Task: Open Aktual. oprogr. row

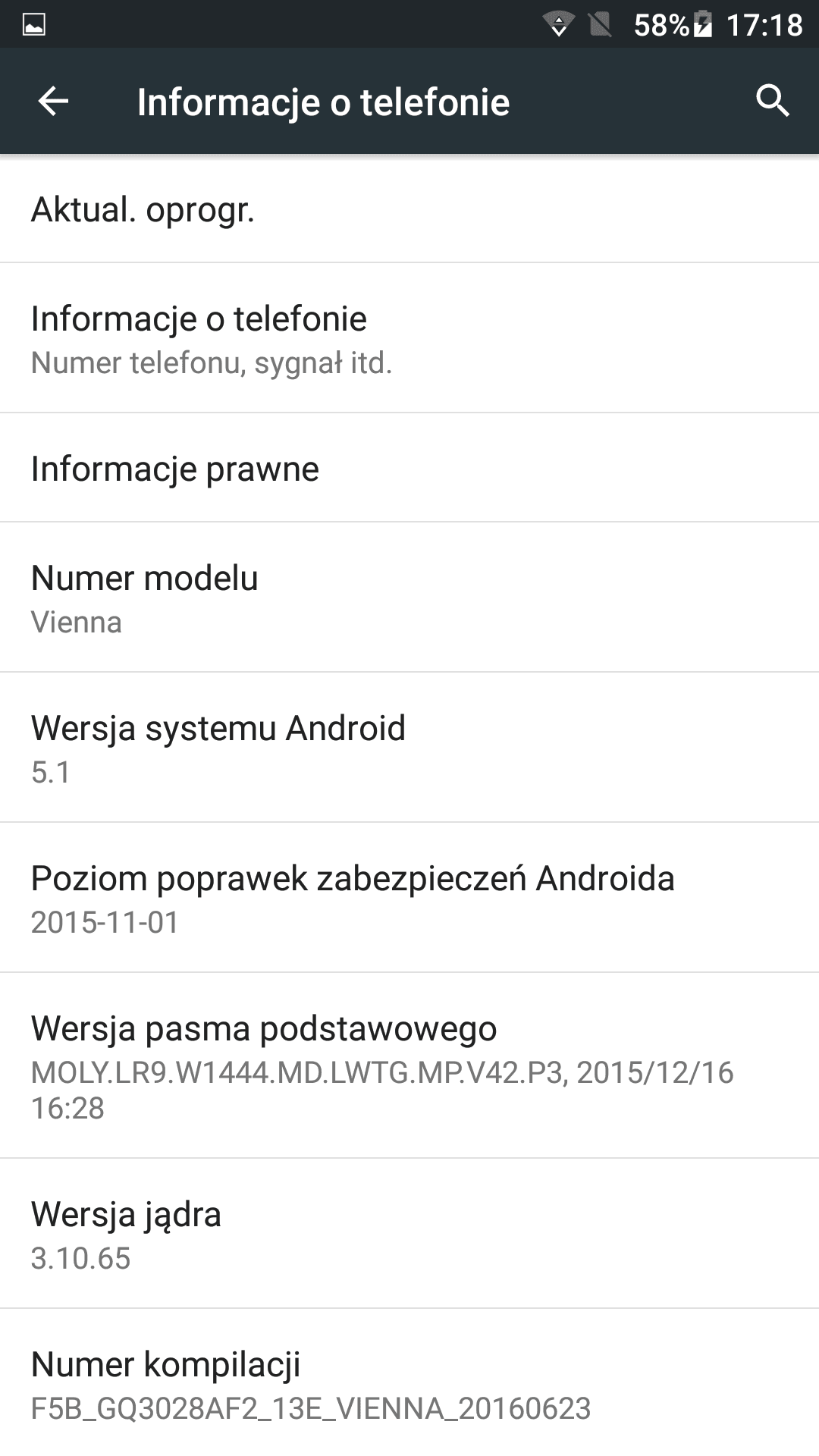Action: (x=409, y=209)
